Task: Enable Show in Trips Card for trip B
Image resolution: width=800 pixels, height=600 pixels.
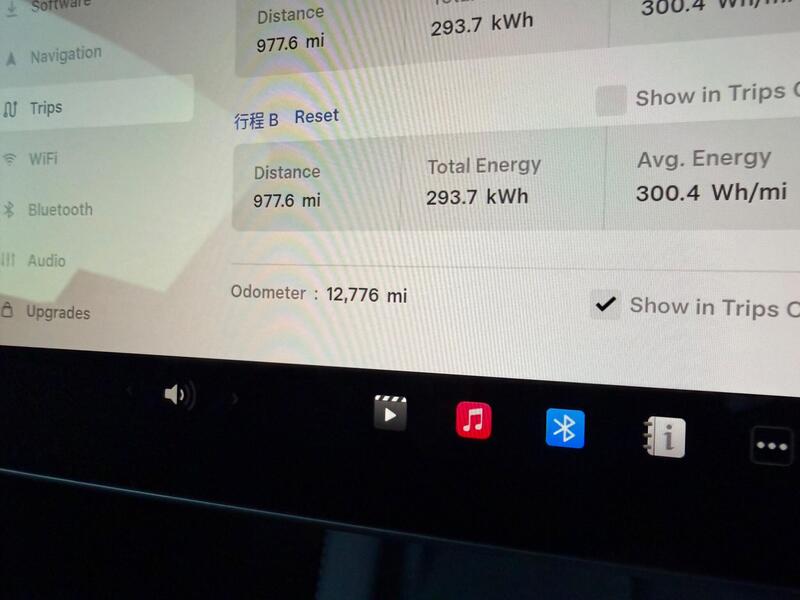Action: tap(610, 101)
